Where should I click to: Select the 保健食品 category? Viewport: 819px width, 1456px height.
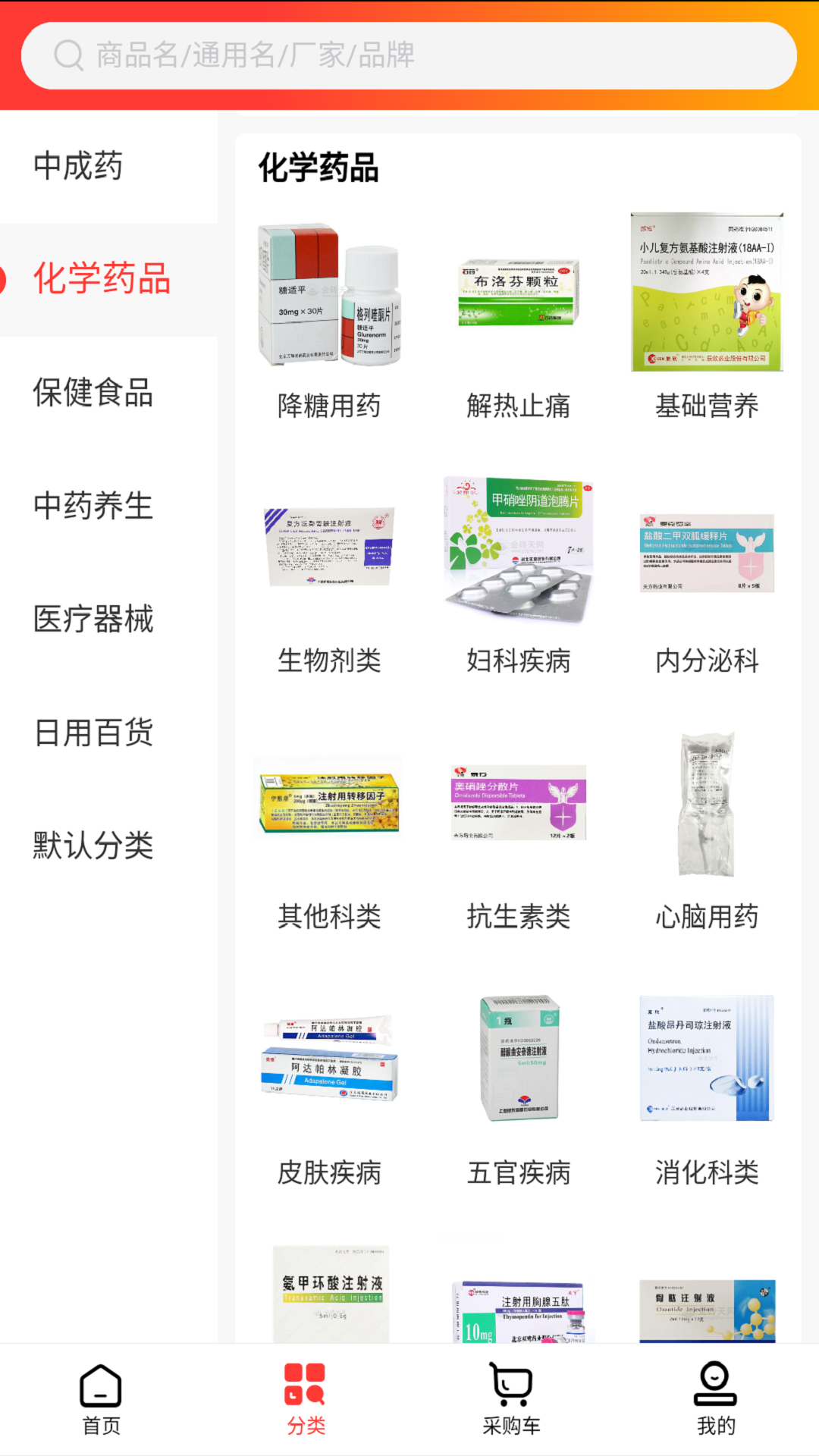point(93,393)
